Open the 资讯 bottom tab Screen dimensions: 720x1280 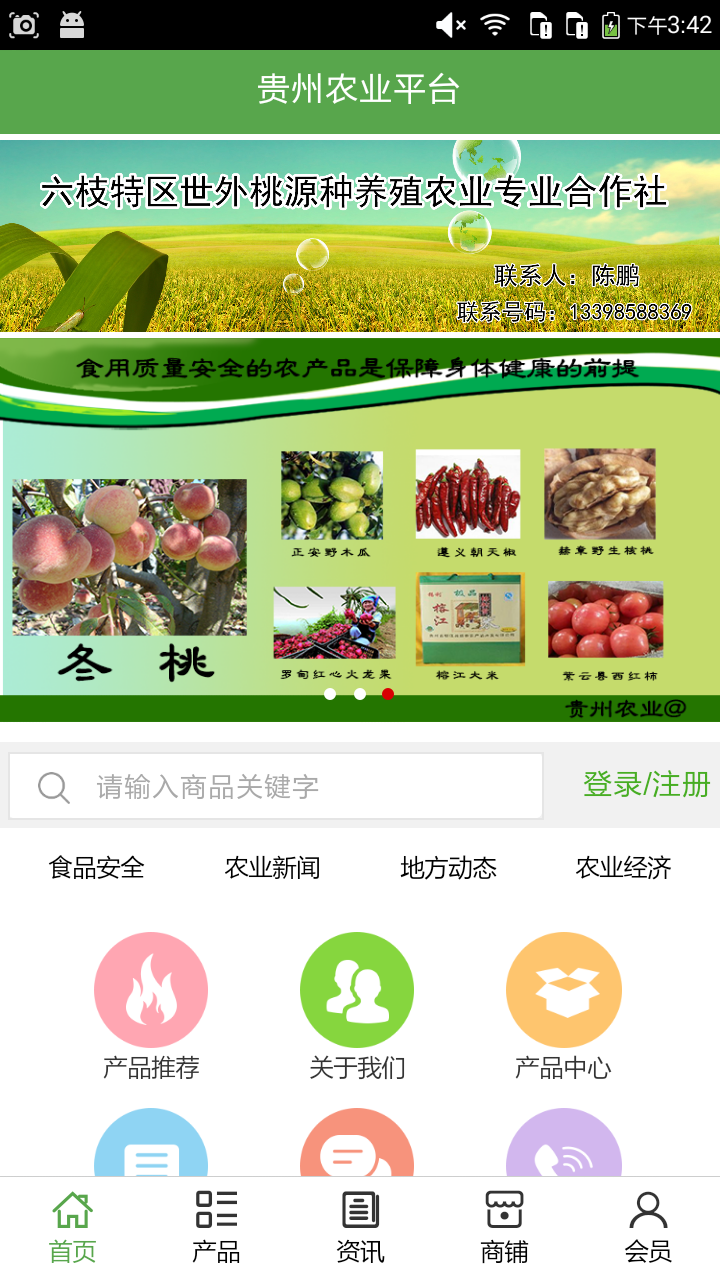[x=360, y=1227]
